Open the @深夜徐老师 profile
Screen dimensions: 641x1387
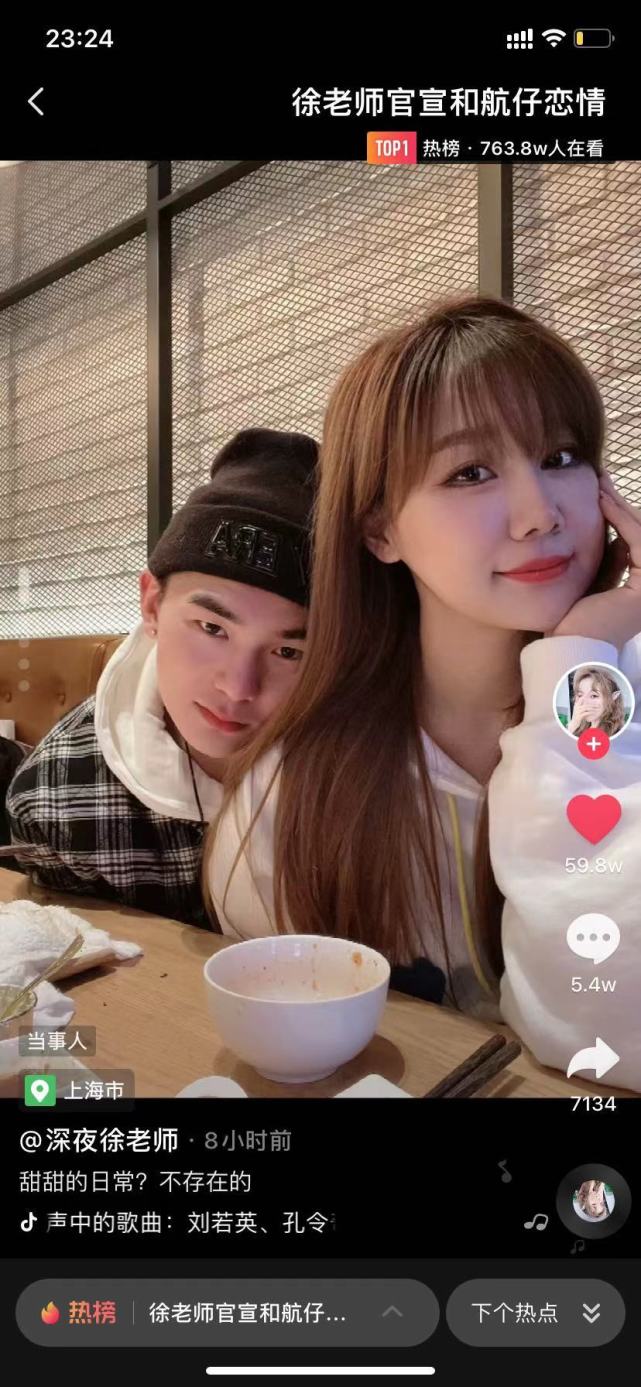coord(99,1140)
